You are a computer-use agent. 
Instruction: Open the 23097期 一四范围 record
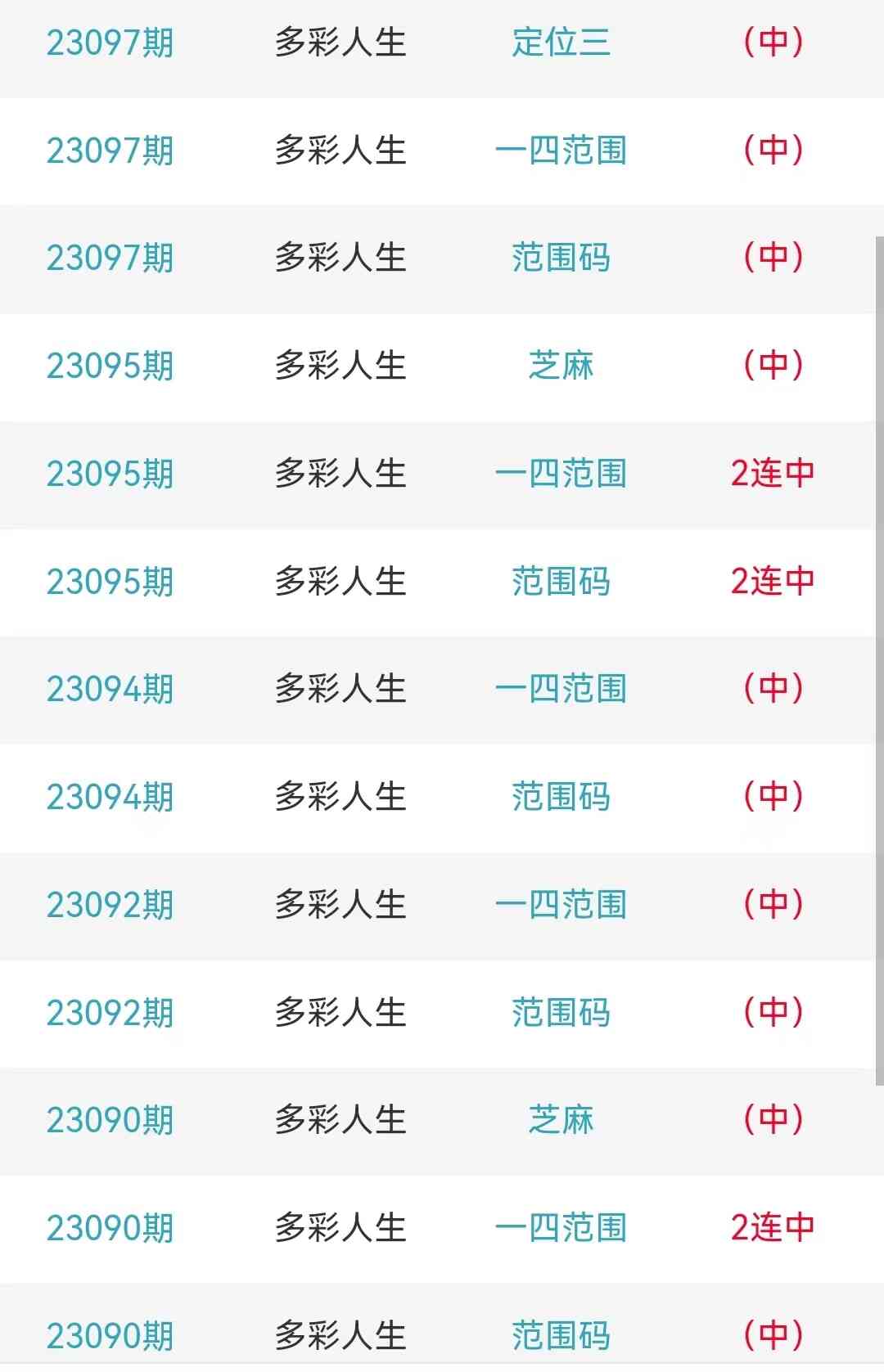tap(561, 151)
